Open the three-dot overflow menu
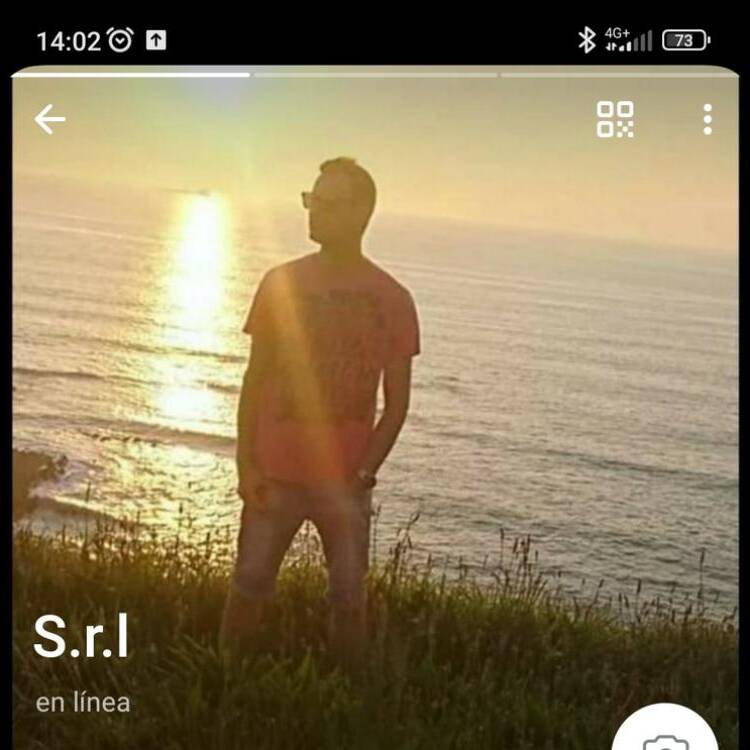Viewport: 750px width, 750px height. click(x=707, y=119)
